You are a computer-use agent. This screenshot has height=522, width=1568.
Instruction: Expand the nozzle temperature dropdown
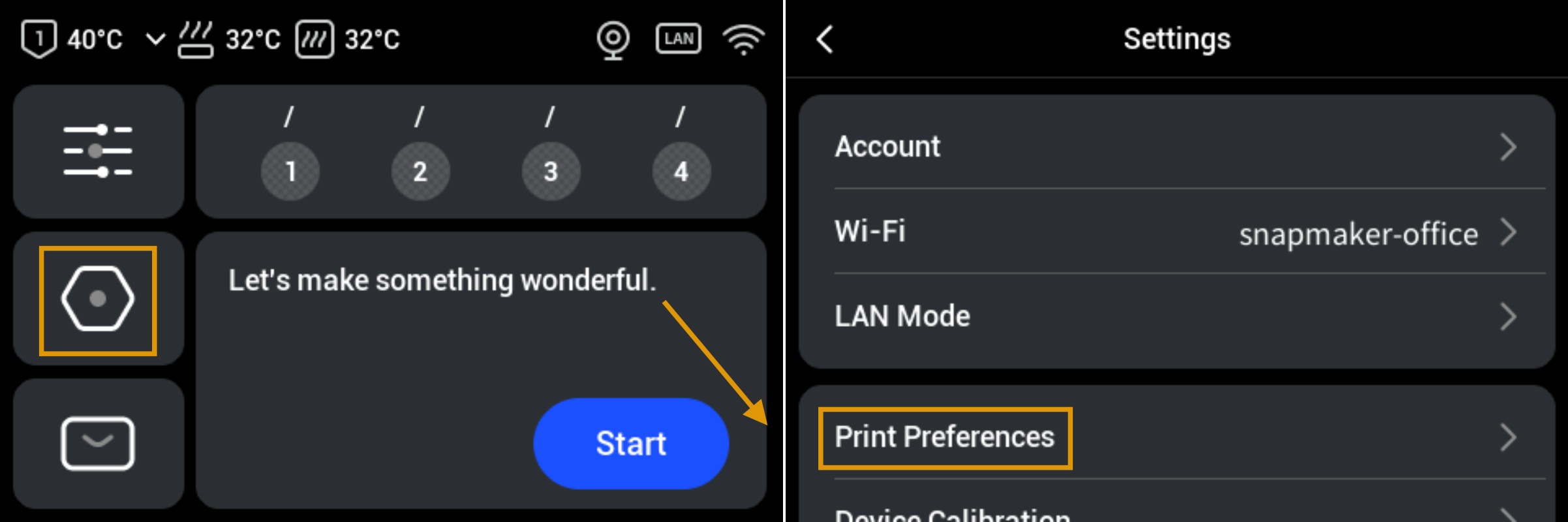(x=155, y=40)
